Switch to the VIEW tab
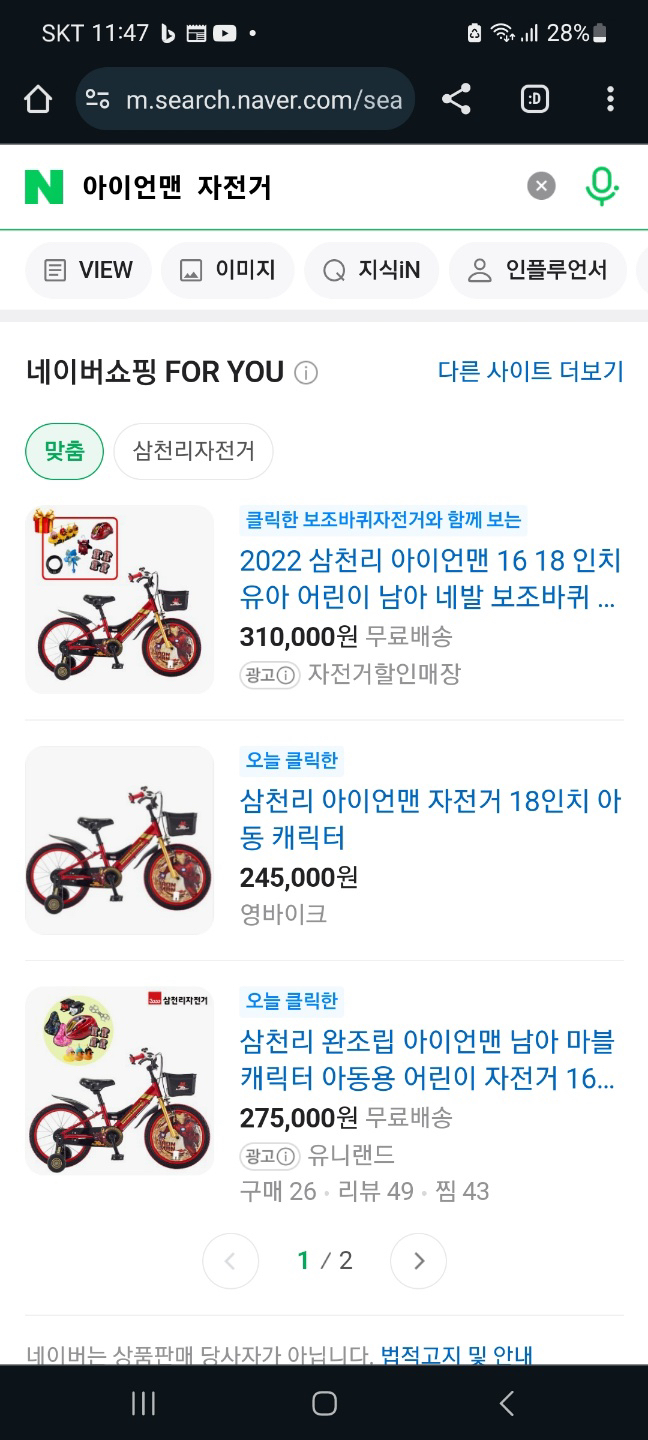The height and width of the screenshot is (1440, 648). coord(88,270)
